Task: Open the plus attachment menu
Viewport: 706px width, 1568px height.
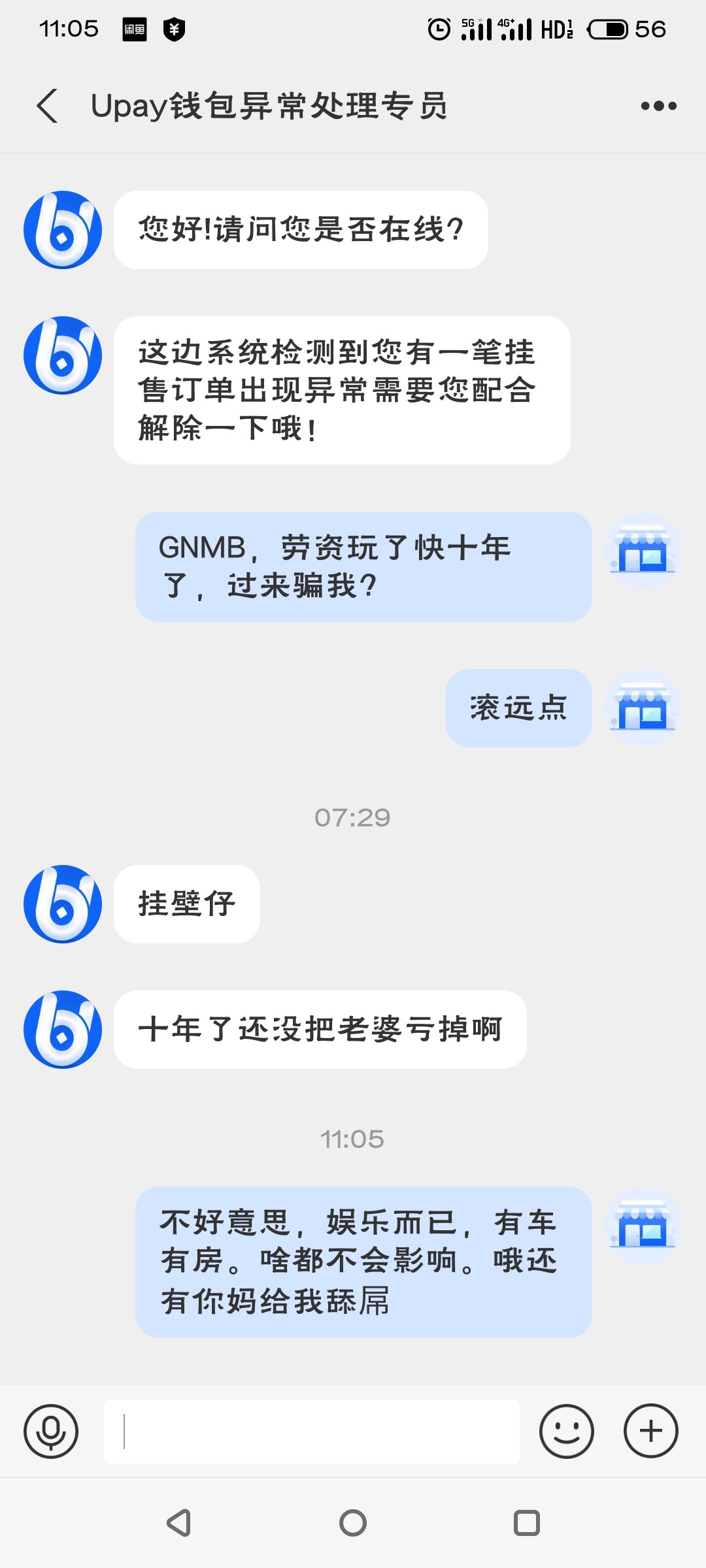Action: point(650,1431)
